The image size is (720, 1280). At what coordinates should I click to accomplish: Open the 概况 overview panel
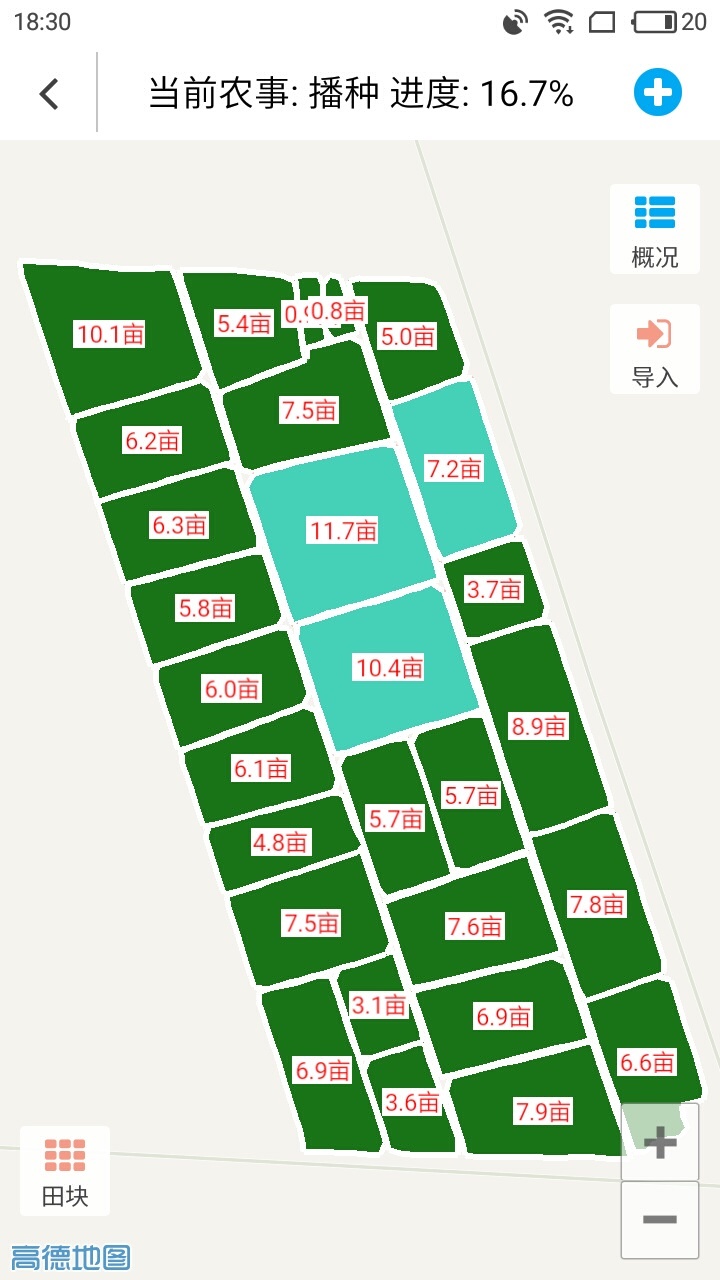pos(655,229)
